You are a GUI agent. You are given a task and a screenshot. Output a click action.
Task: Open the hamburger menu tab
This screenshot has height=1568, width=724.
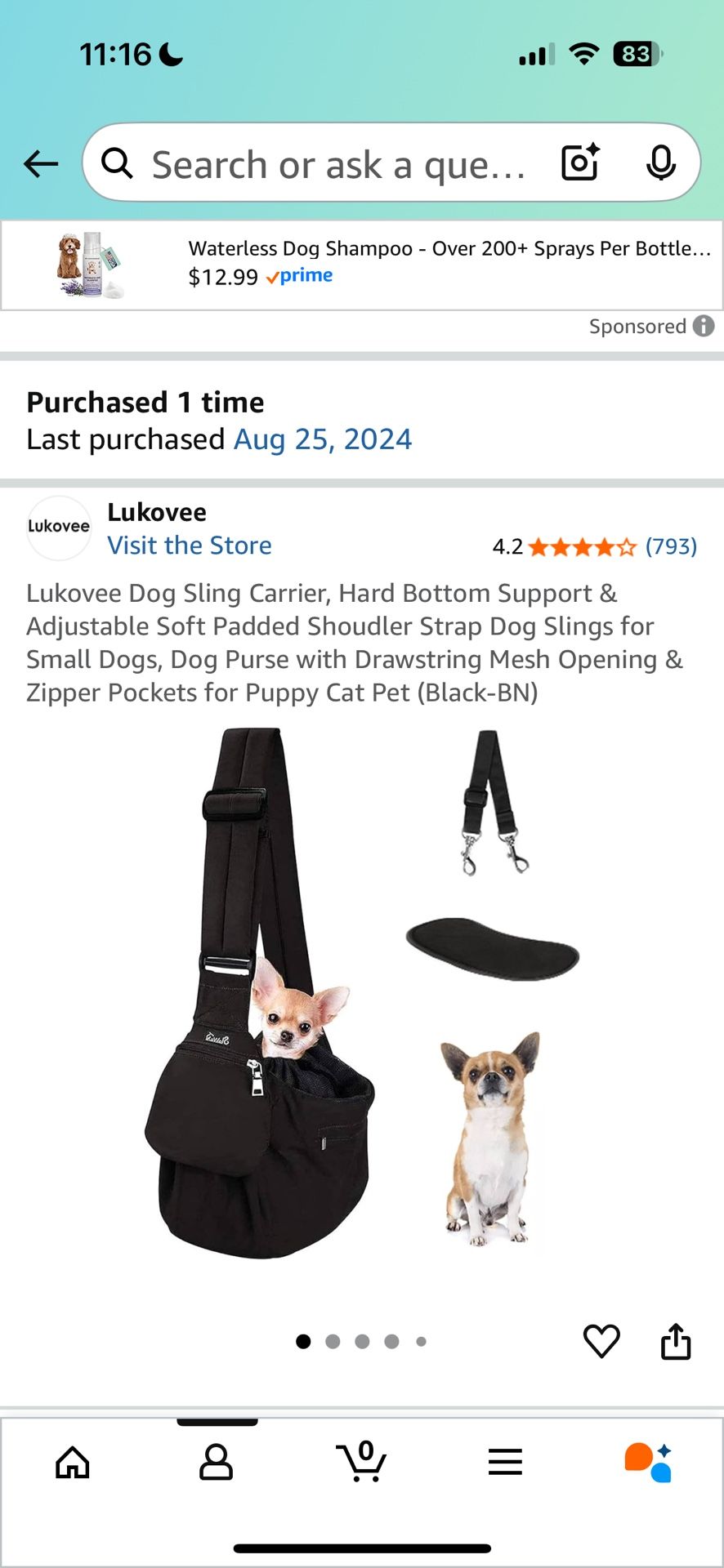[x=505, y=1462]
